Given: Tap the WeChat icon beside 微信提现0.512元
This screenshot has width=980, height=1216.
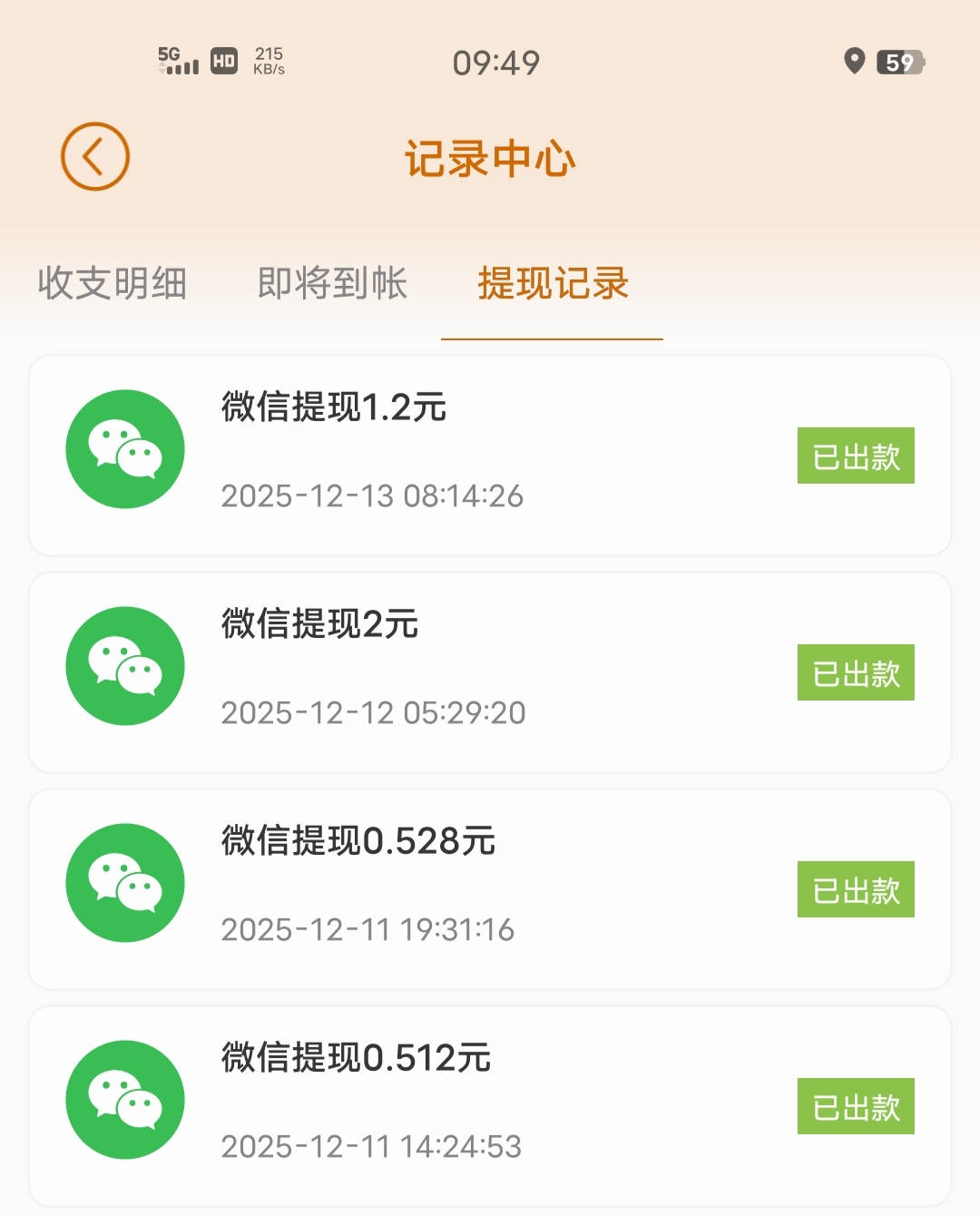Looking at the screenshot, I should point(124,1098).
